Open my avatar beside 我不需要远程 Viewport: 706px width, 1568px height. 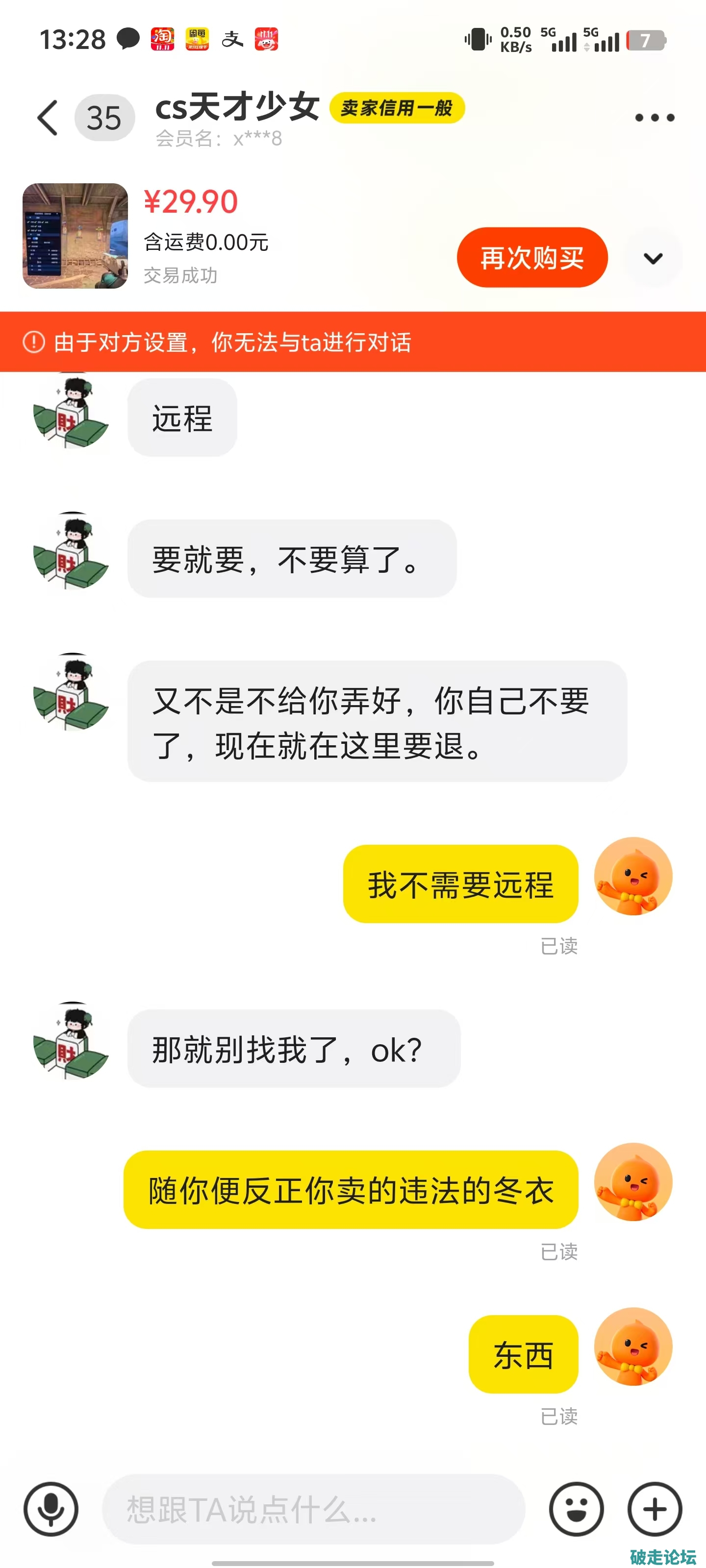tap(633, 876)
